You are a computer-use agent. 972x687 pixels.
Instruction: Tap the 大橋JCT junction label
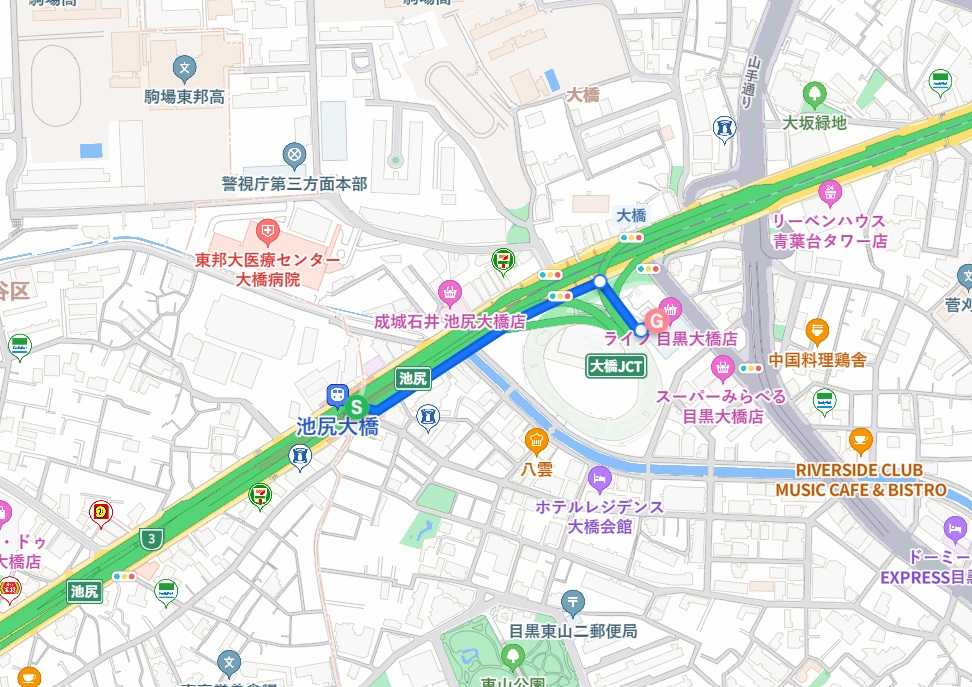pos(616,366)
